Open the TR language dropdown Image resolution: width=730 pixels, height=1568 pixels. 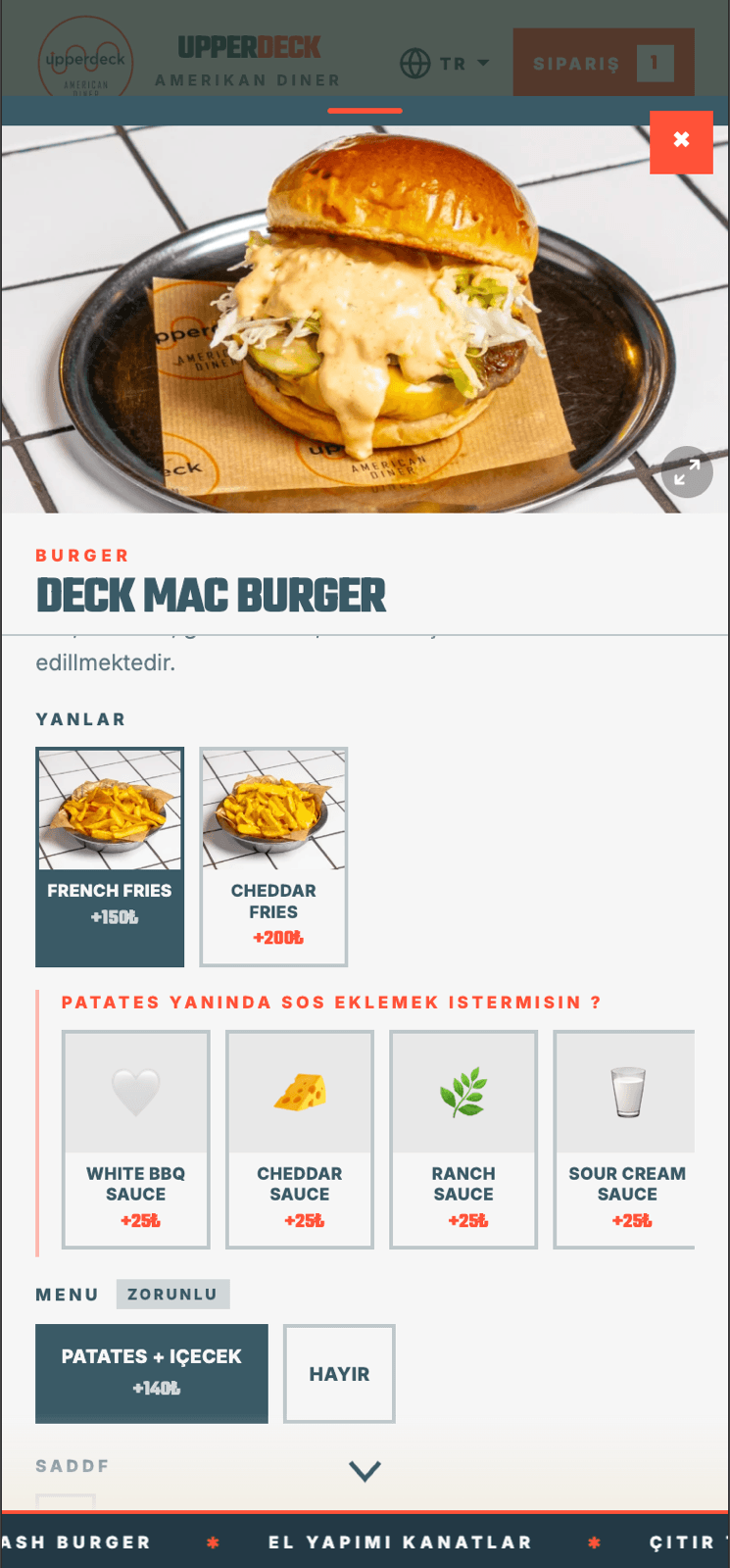[445, 64]
